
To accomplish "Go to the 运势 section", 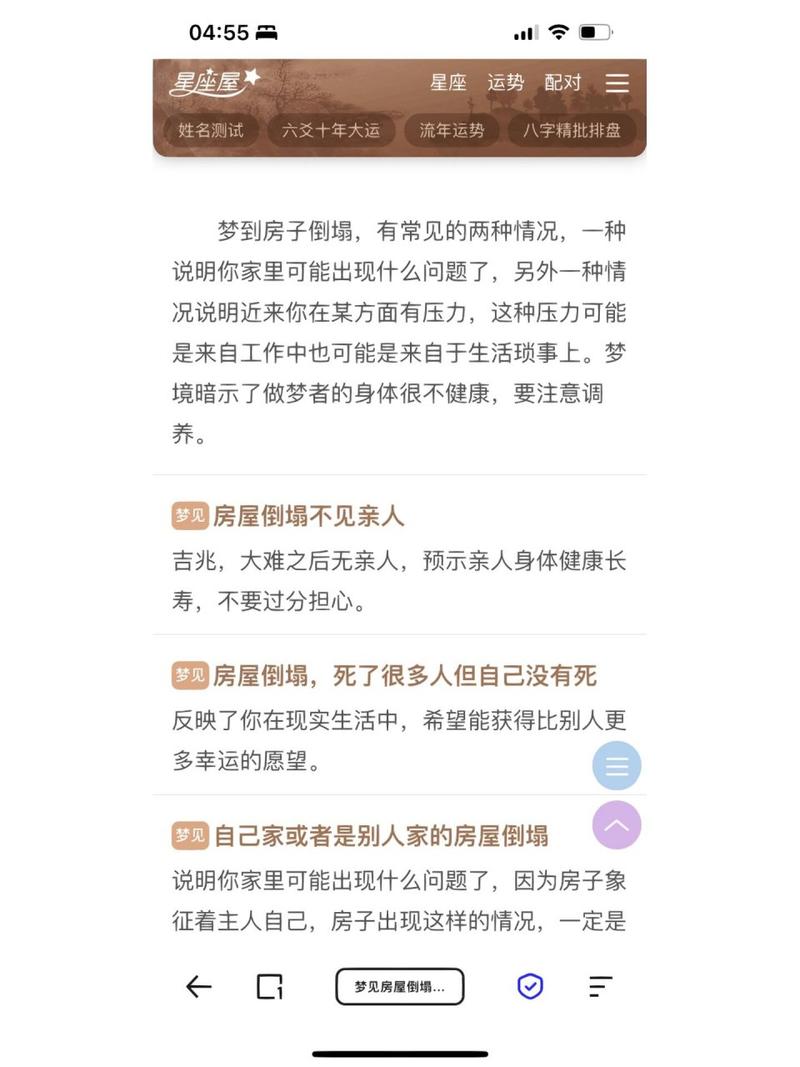I will (505, 83).
